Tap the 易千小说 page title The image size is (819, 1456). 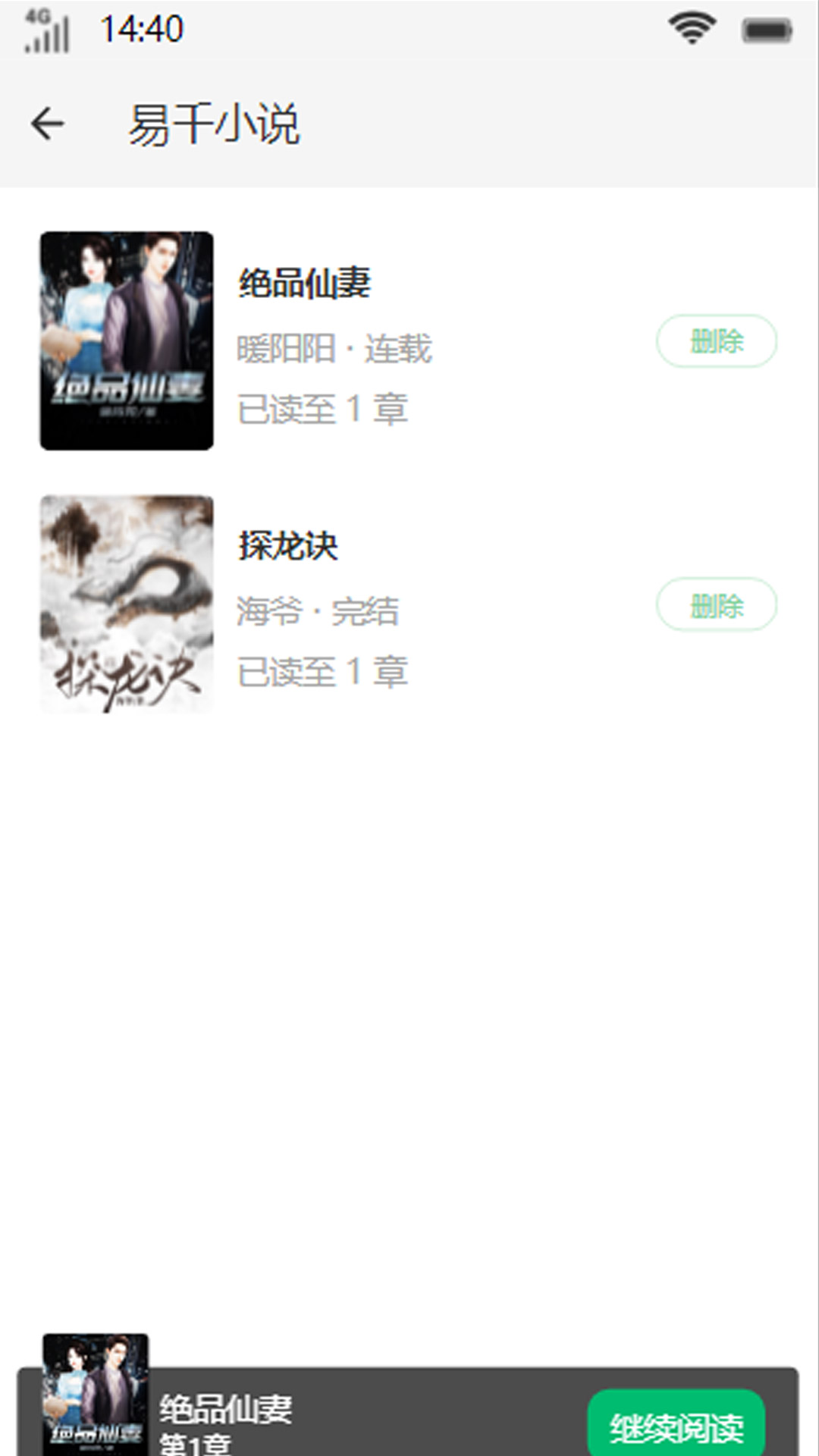click(215, 124)
